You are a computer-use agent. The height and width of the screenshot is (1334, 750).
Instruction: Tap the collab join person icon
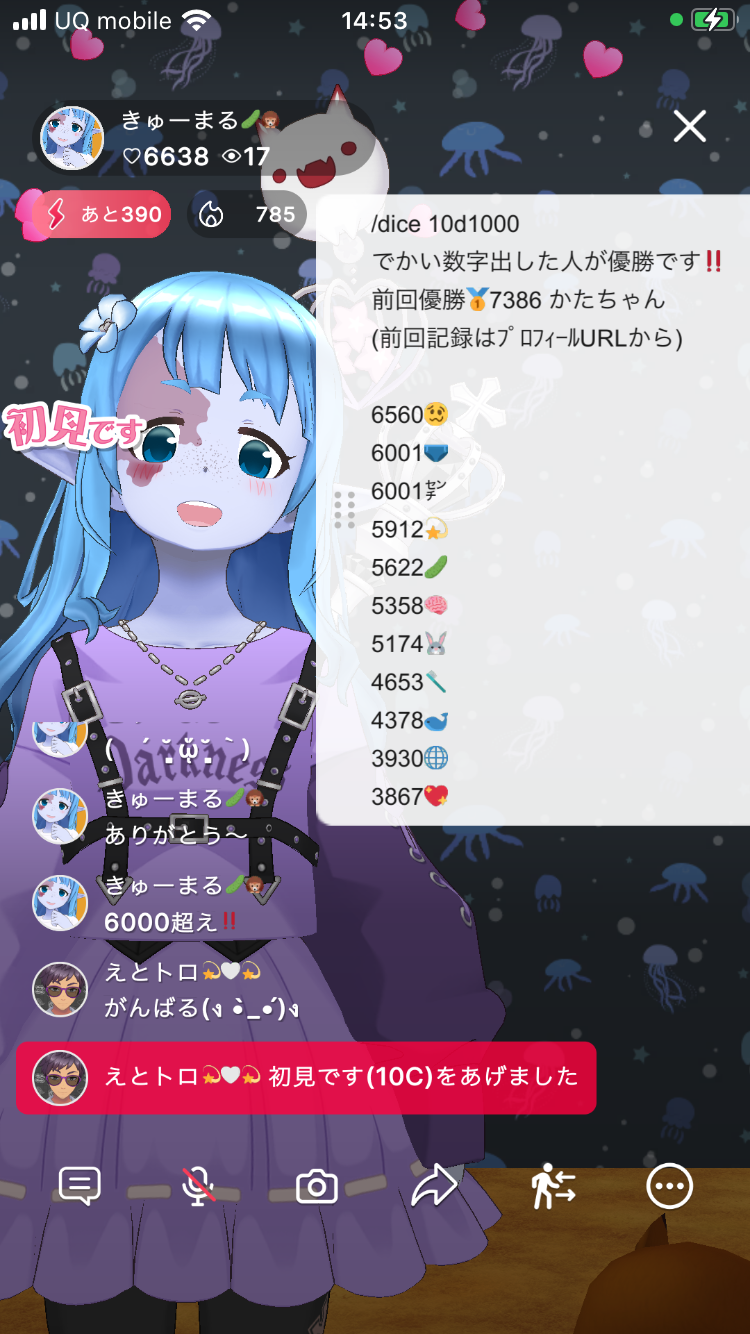click(x=552, y=1187)
